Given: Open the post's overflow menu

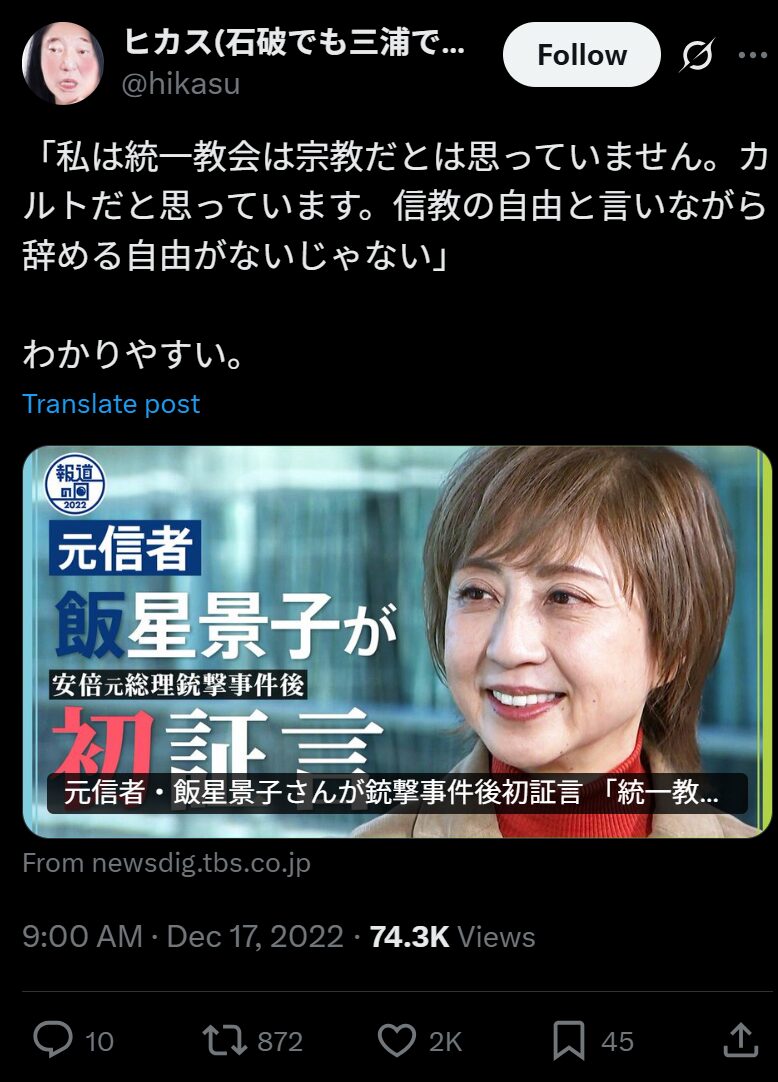Looking at the screenshot, I should (x=752, y=56).
